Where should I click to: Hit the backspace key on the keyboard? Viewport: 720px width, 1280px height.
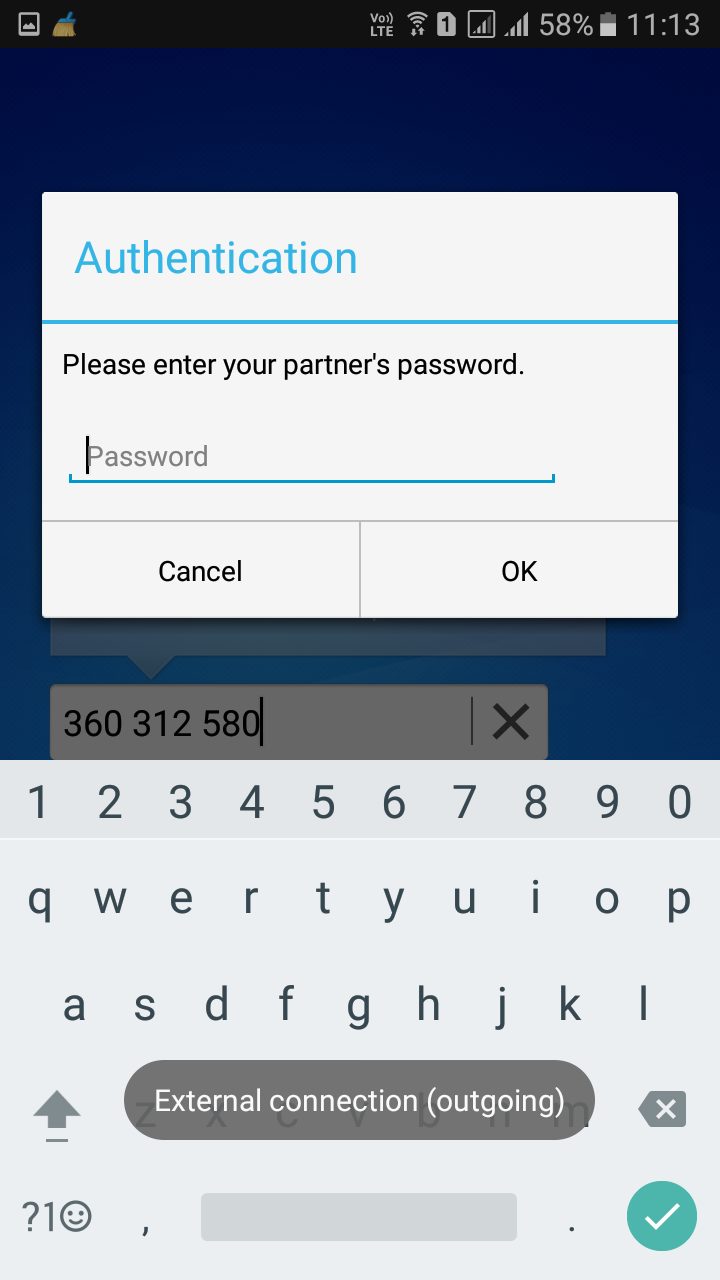tap(662, 1108)
